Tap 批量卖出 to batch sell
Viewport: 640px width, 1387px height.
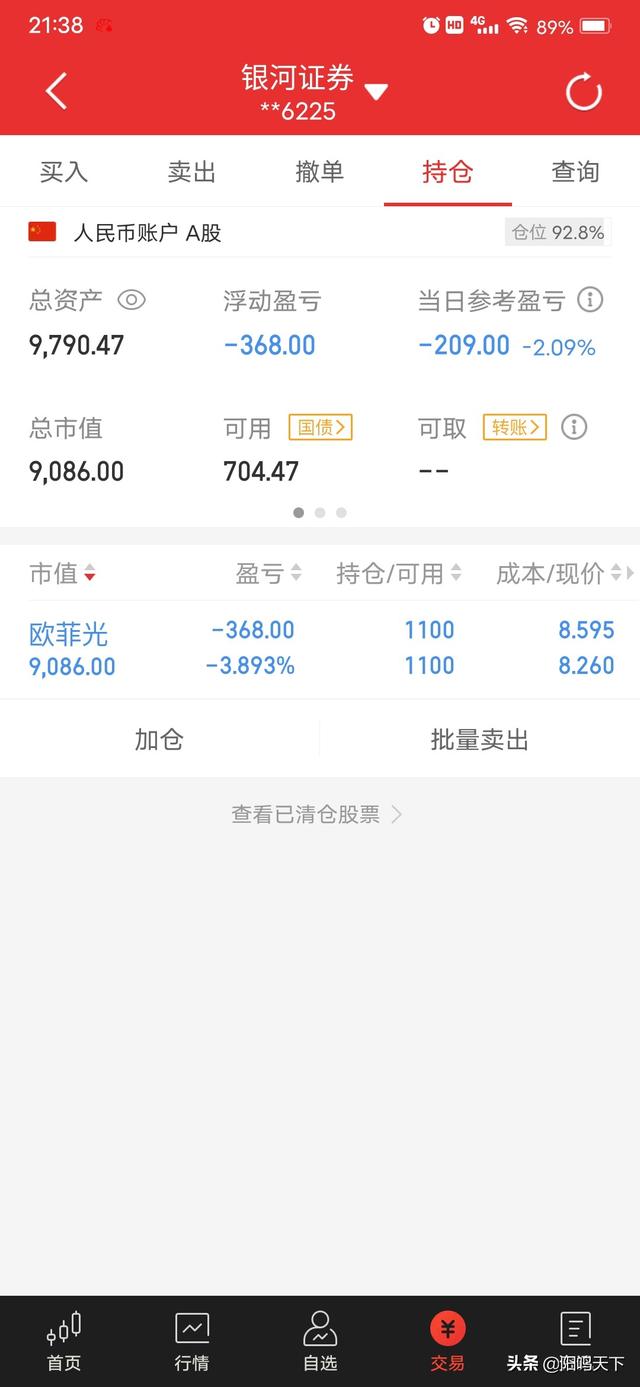(480, 740)
